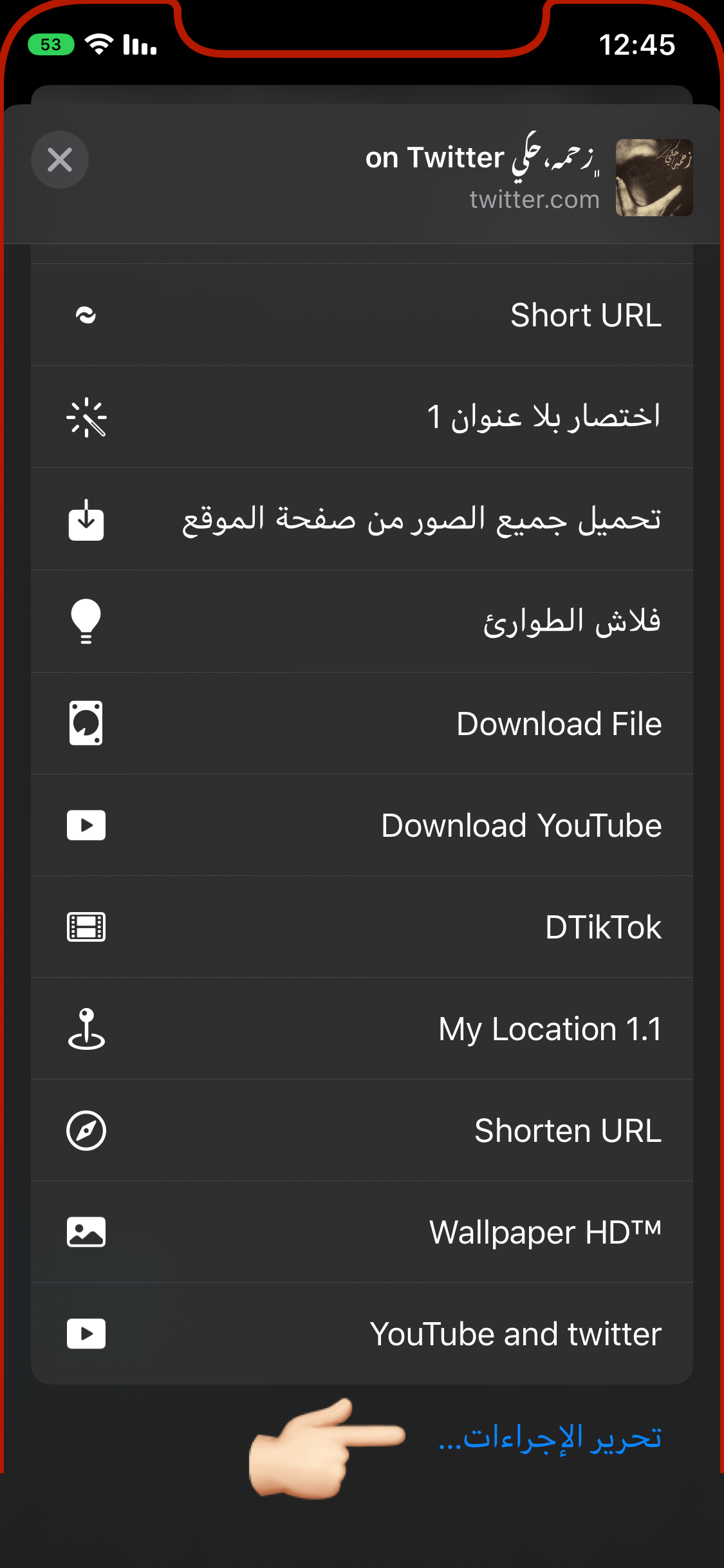Screen dimensions: 724x1568
Task: Close the share sheet
Action: 60,160
